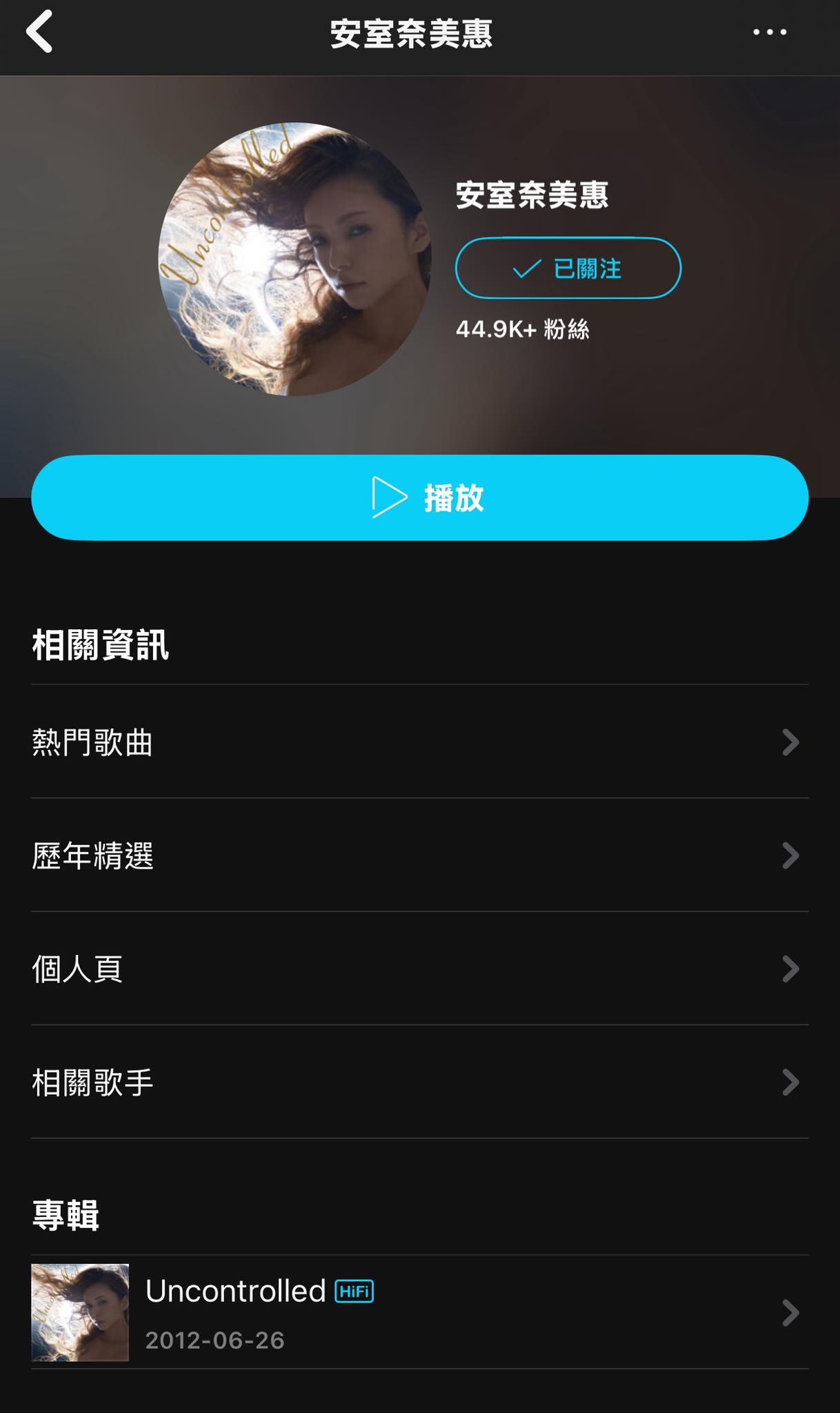Tap the artist's circular profile picture
This screenshot has height=1413, width=840.
point(295,259)
